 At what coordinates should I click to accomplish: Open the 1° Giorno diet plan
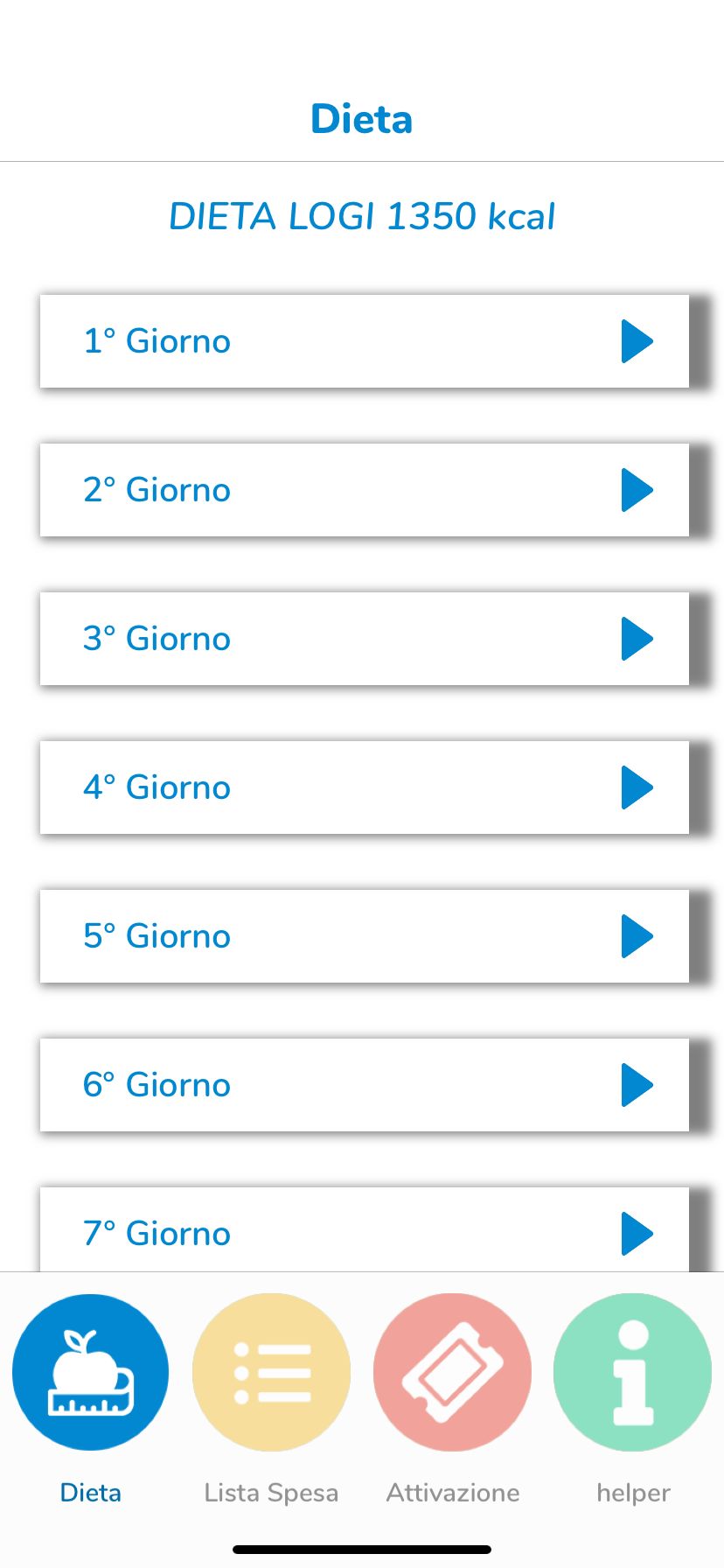pos(365,341)
